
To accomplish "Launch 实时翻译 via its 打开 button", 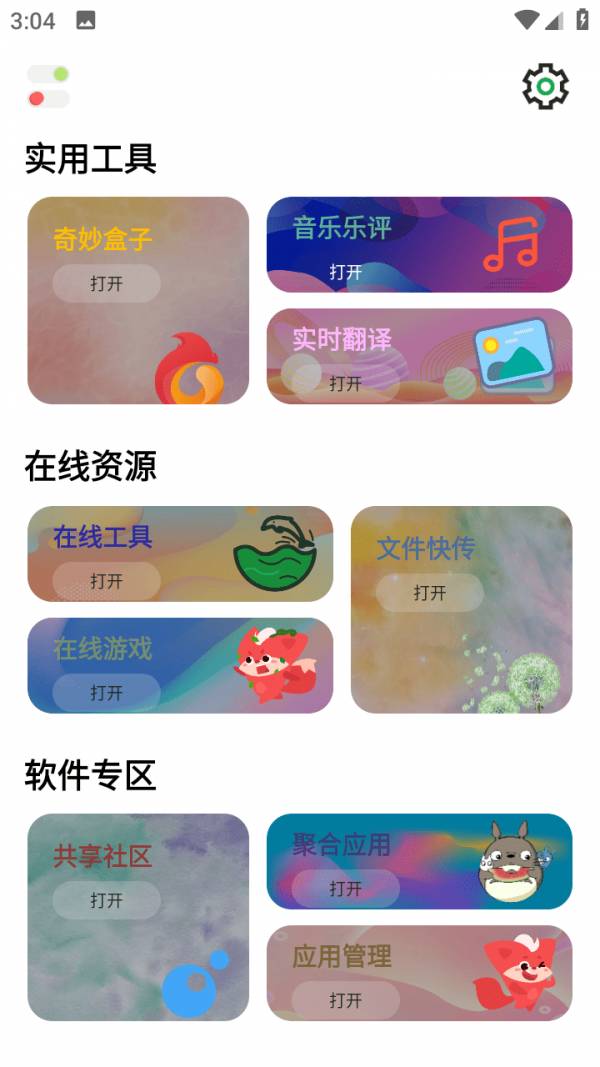I will (x=346, y=383).
